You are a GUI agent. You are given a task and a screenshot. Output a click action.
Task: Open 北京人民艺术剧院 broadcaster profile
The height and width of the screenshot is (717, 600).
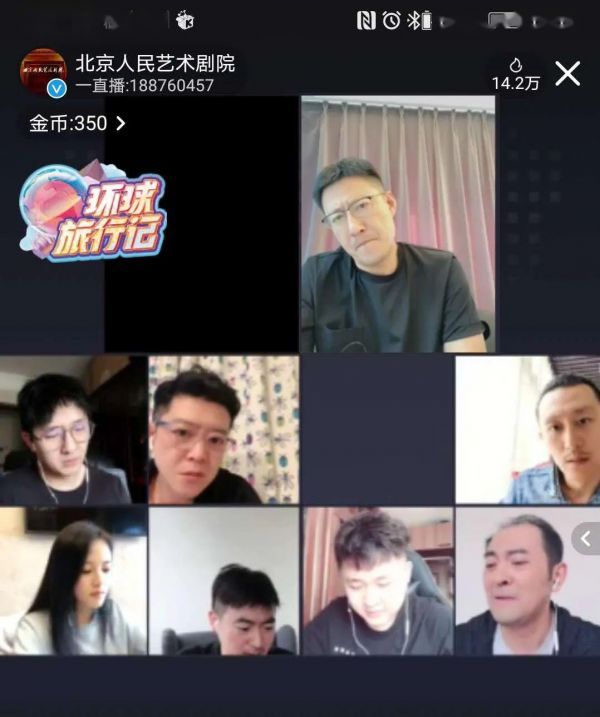click(x=43, y=73)
